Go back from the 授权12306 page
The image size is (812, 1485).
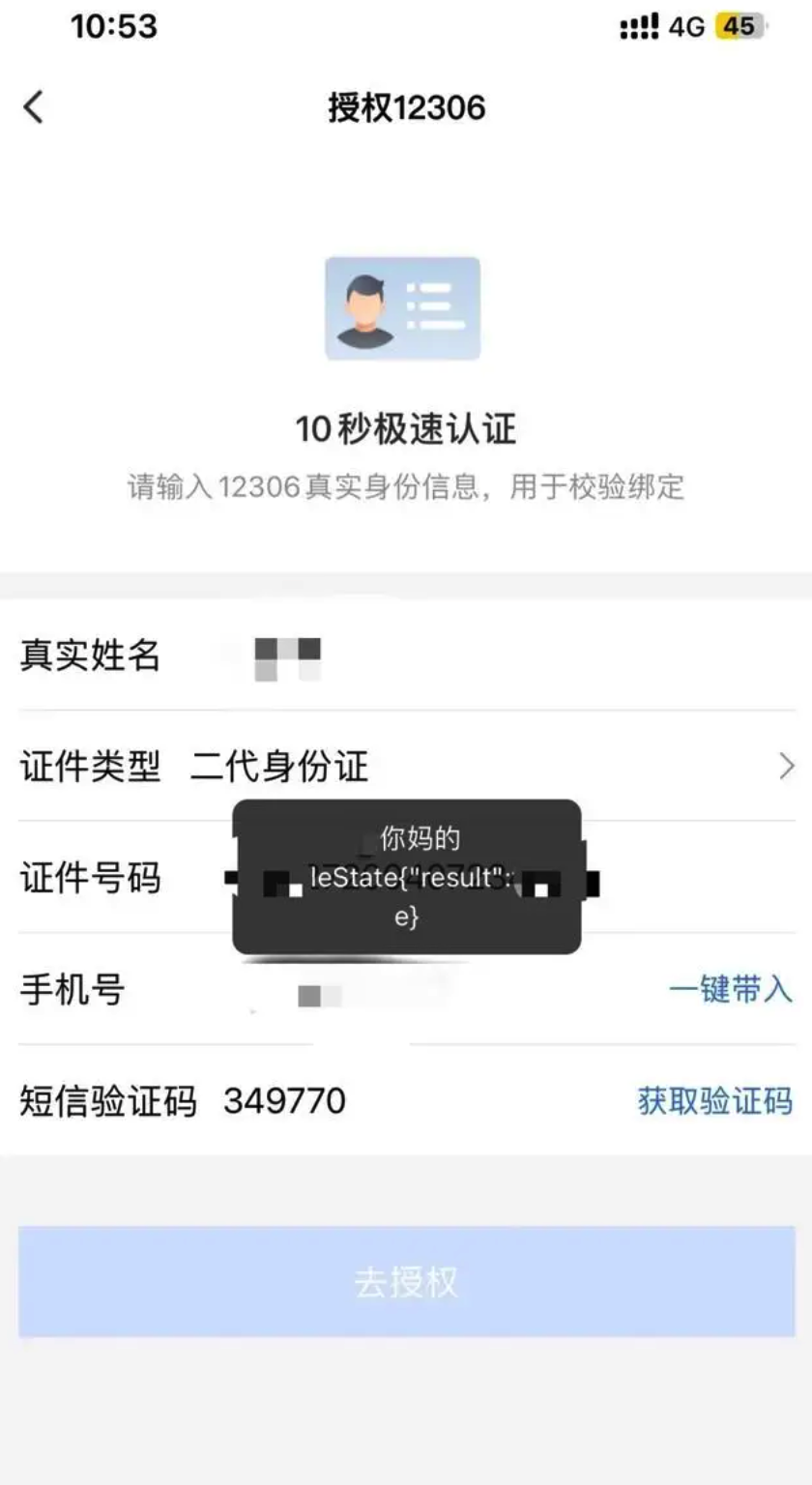coord(35,107)
